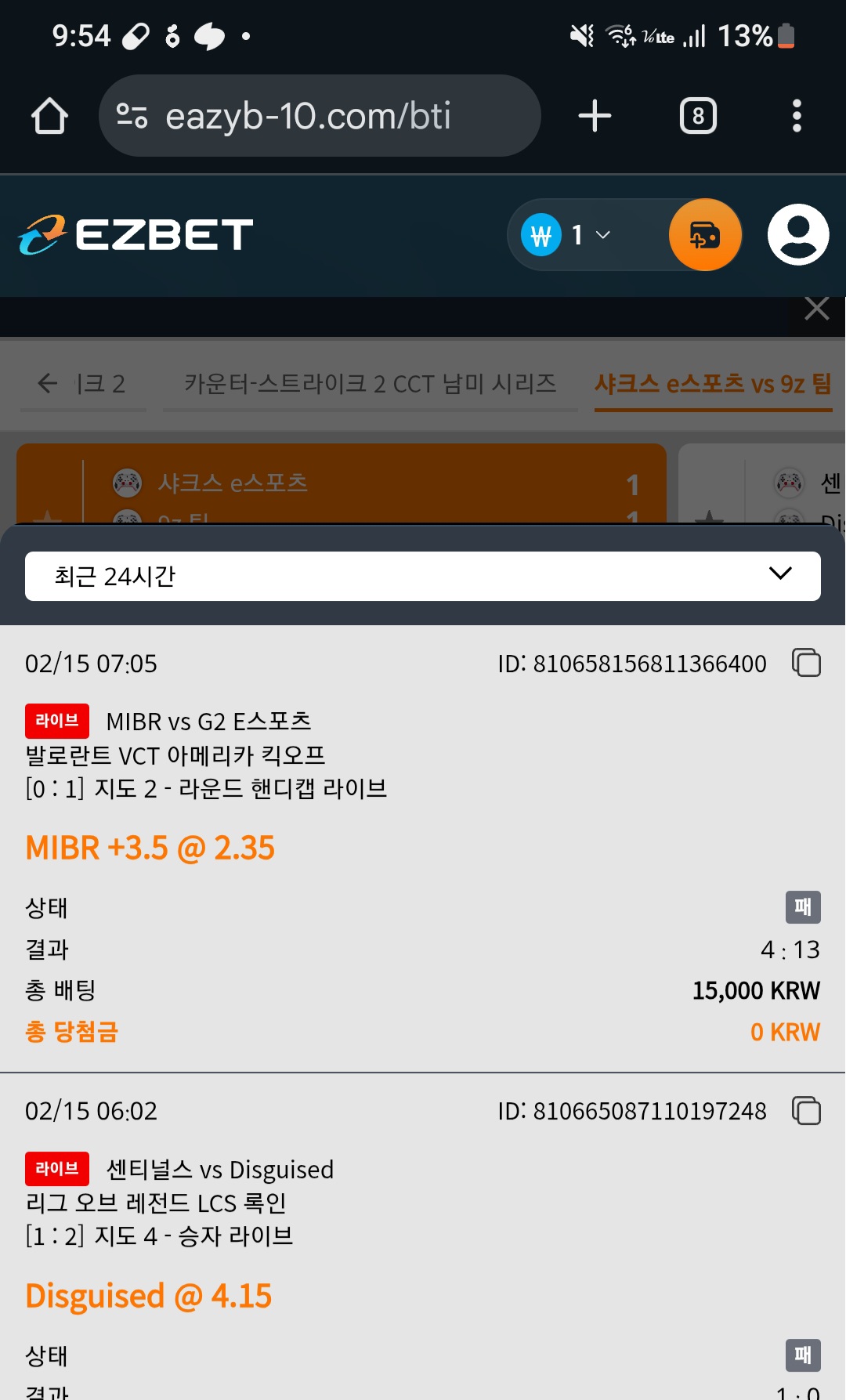Tap the home icon in the browser bar
The image size is (846, 1400).
click(49, 115)
